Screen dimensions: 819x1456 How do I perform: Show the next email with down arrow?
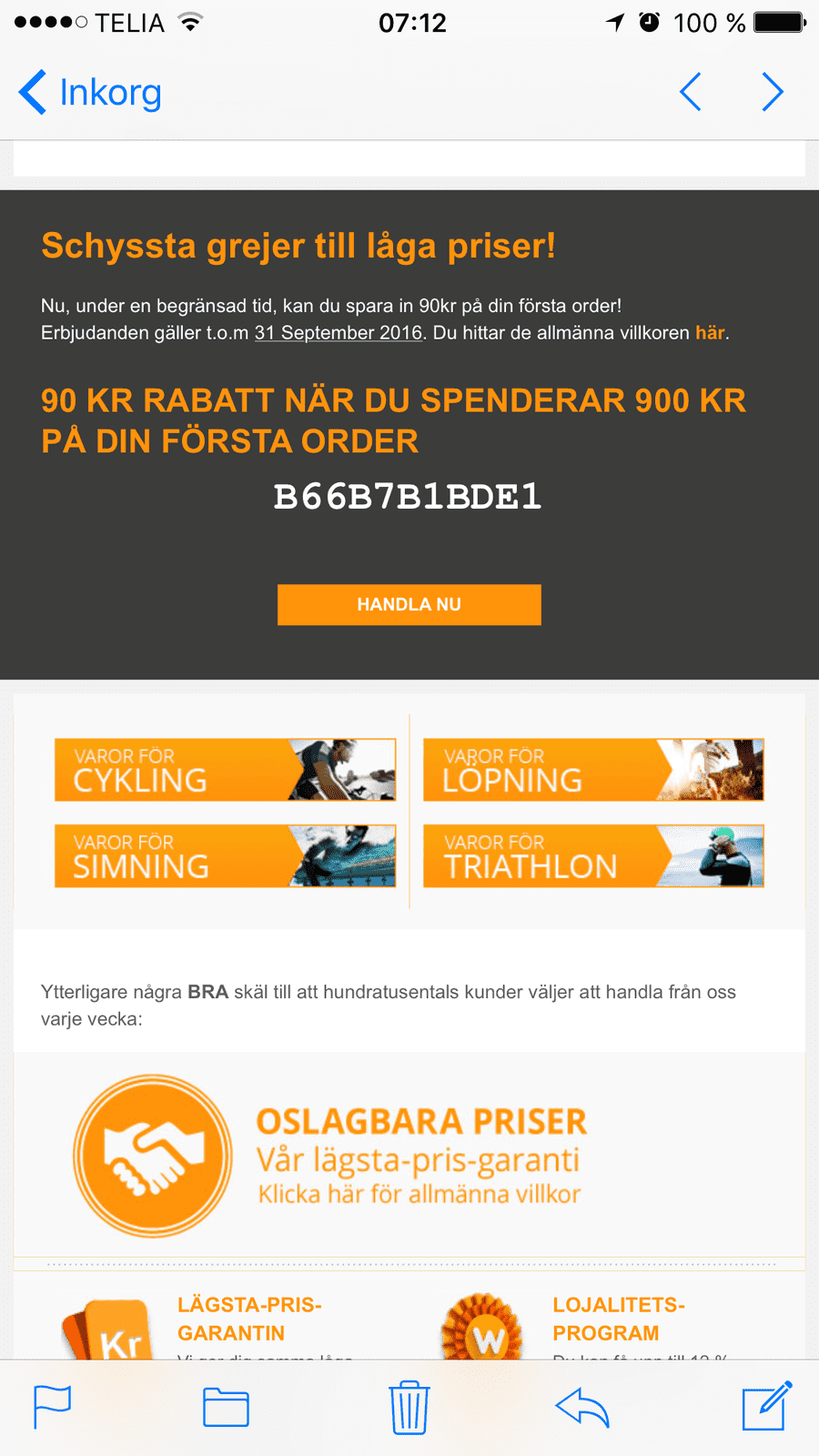pyautogui.click(x=773, y=92)
